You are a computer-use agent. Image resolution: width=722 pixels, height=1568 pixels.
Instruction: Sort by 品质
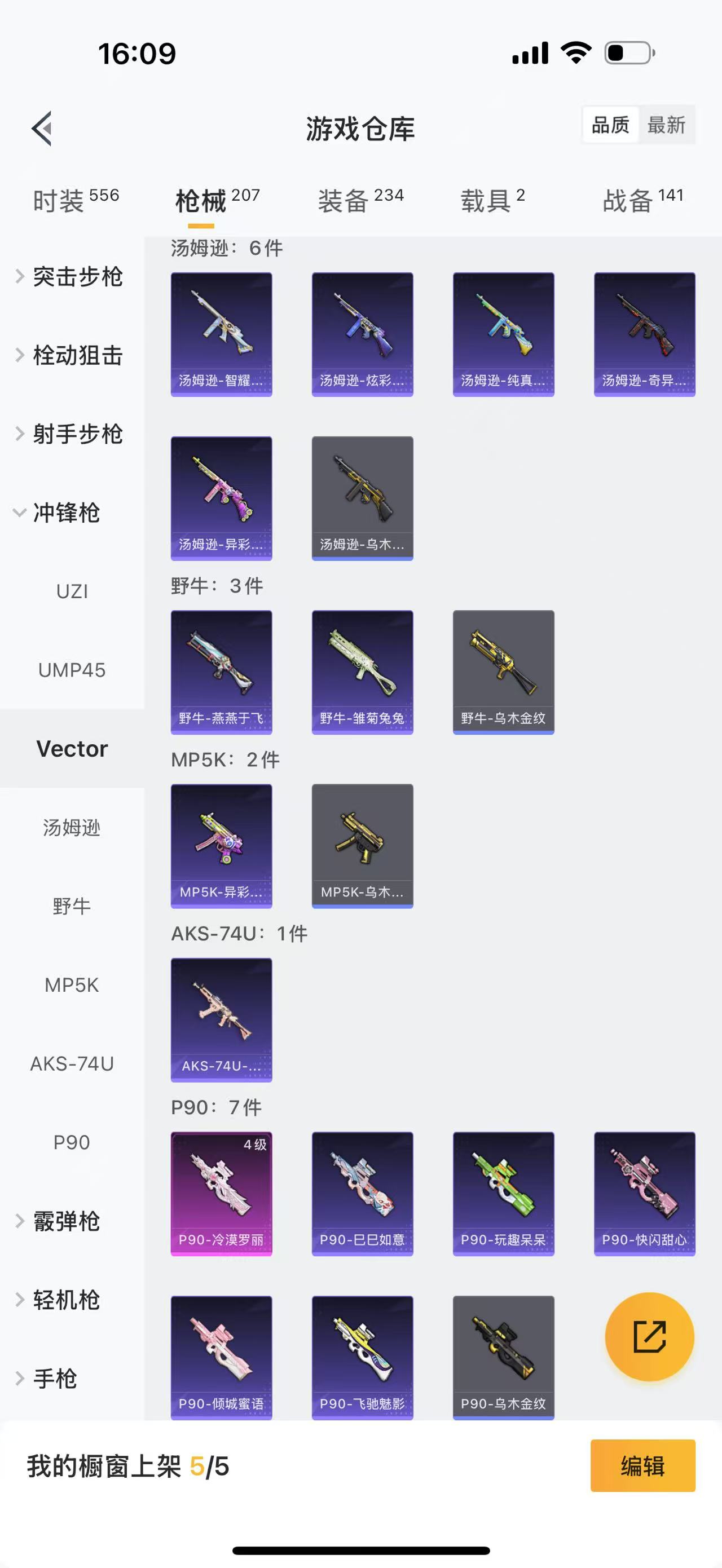(610, 125)
